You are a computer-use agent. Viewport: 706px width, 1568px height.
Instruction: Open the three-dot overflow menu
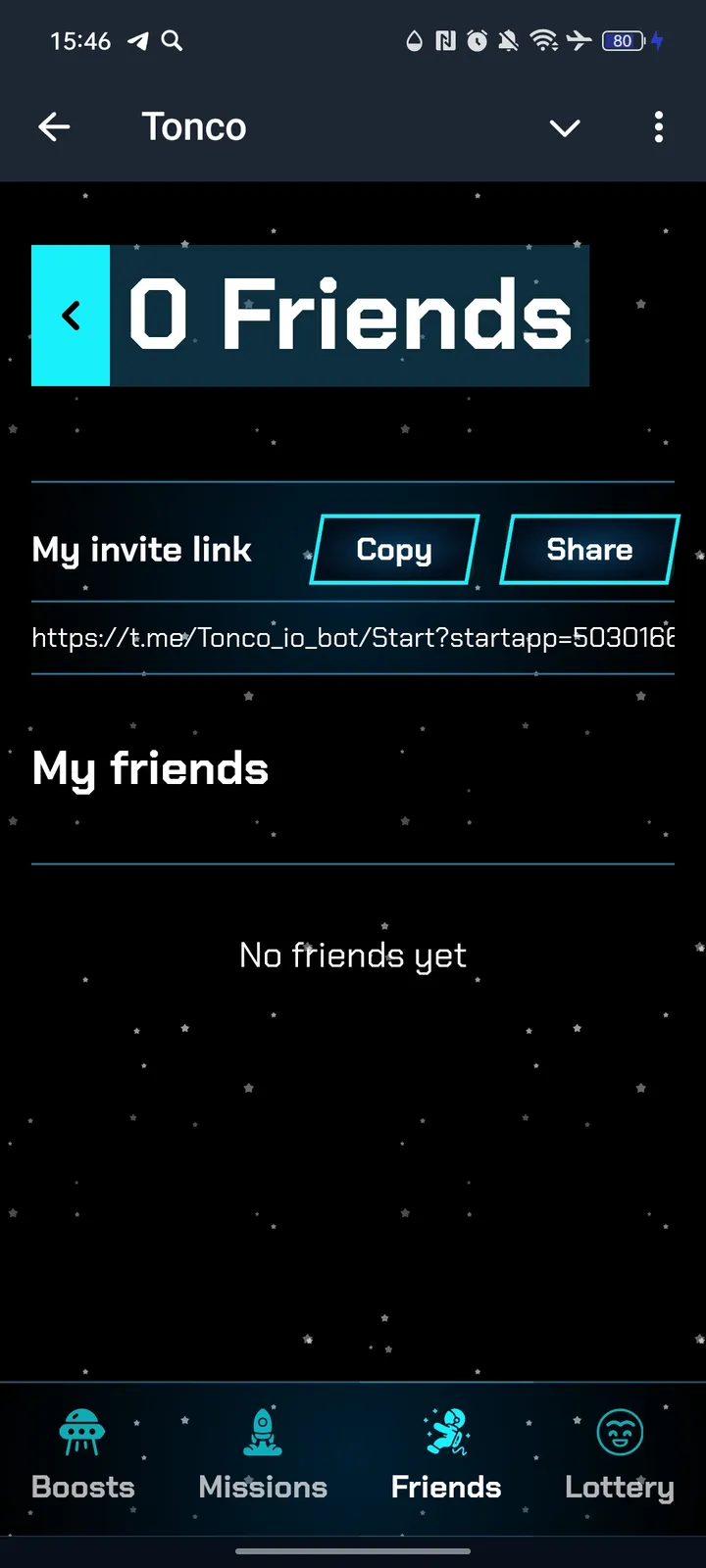659,127
